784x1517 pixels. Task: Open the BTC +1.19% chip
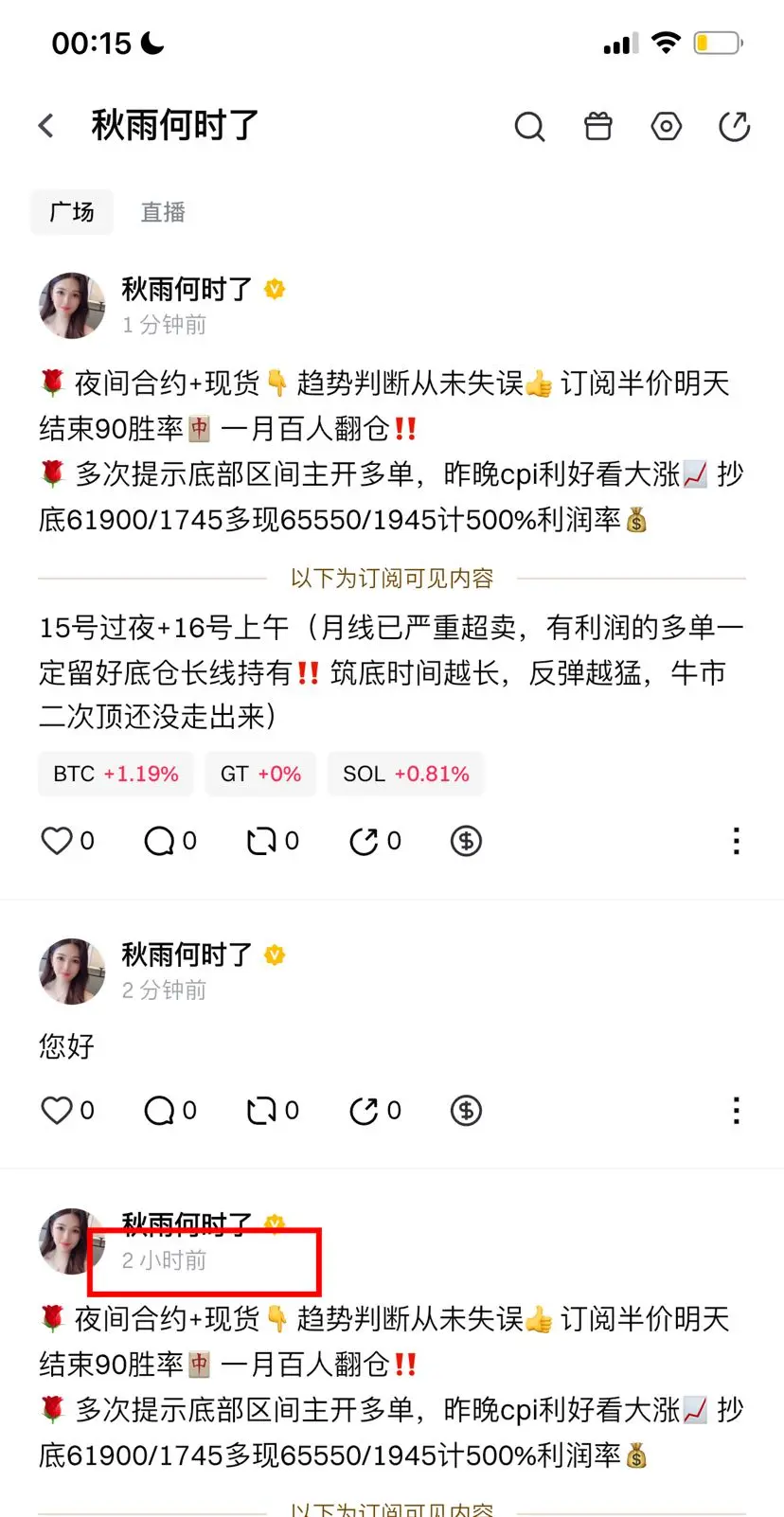click(x=116, y=774)
